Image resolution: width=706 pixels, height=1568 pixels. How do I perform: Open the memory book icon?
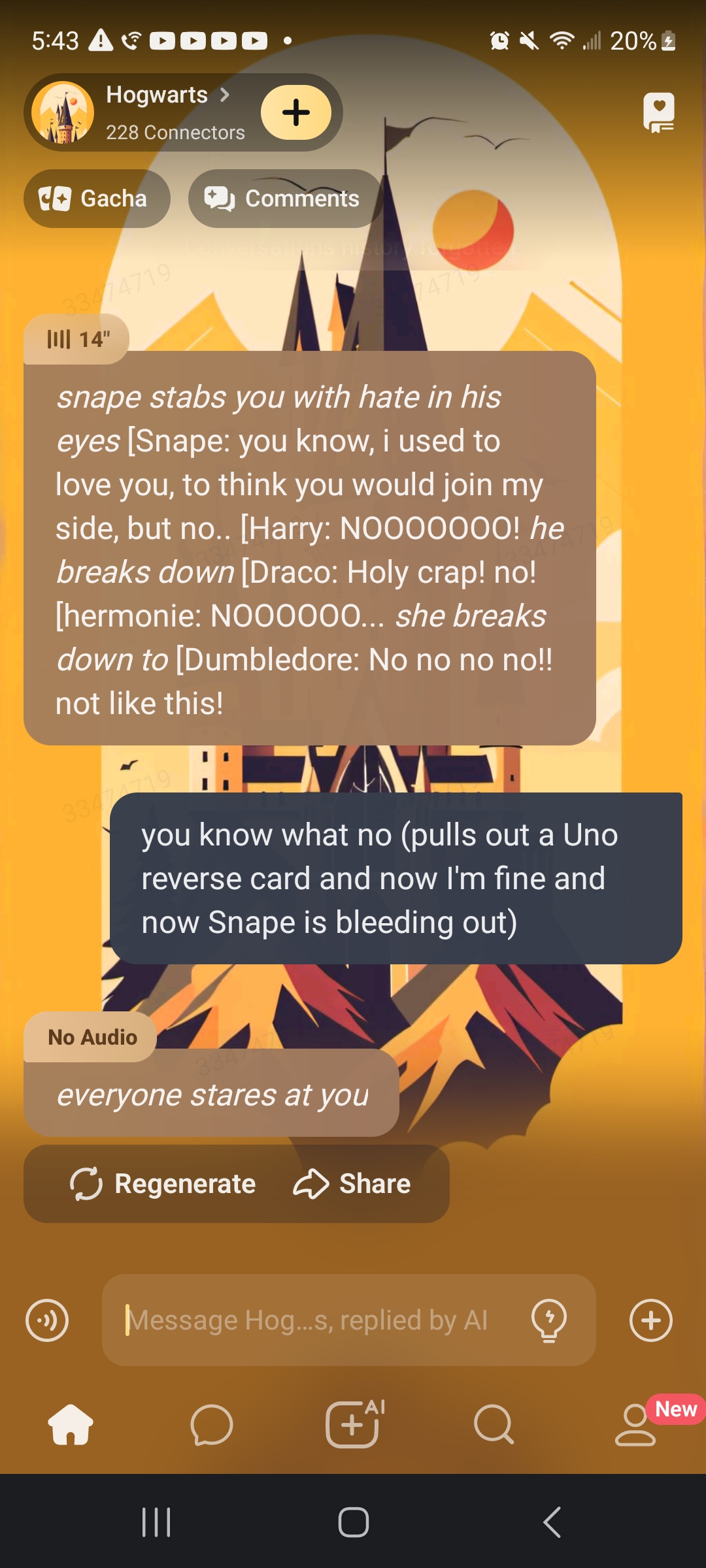pos(658,112)
